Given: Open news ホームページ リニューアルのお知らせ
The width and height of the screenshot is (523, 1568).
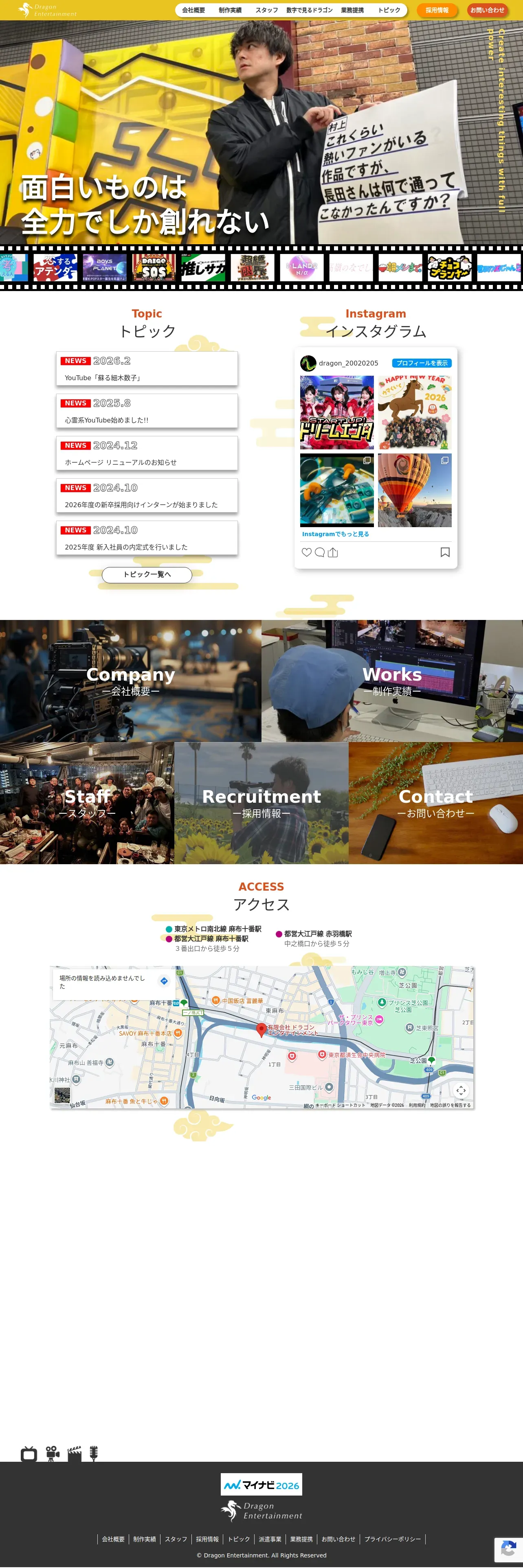Looking at the screenshot, I should pos(147,453).
